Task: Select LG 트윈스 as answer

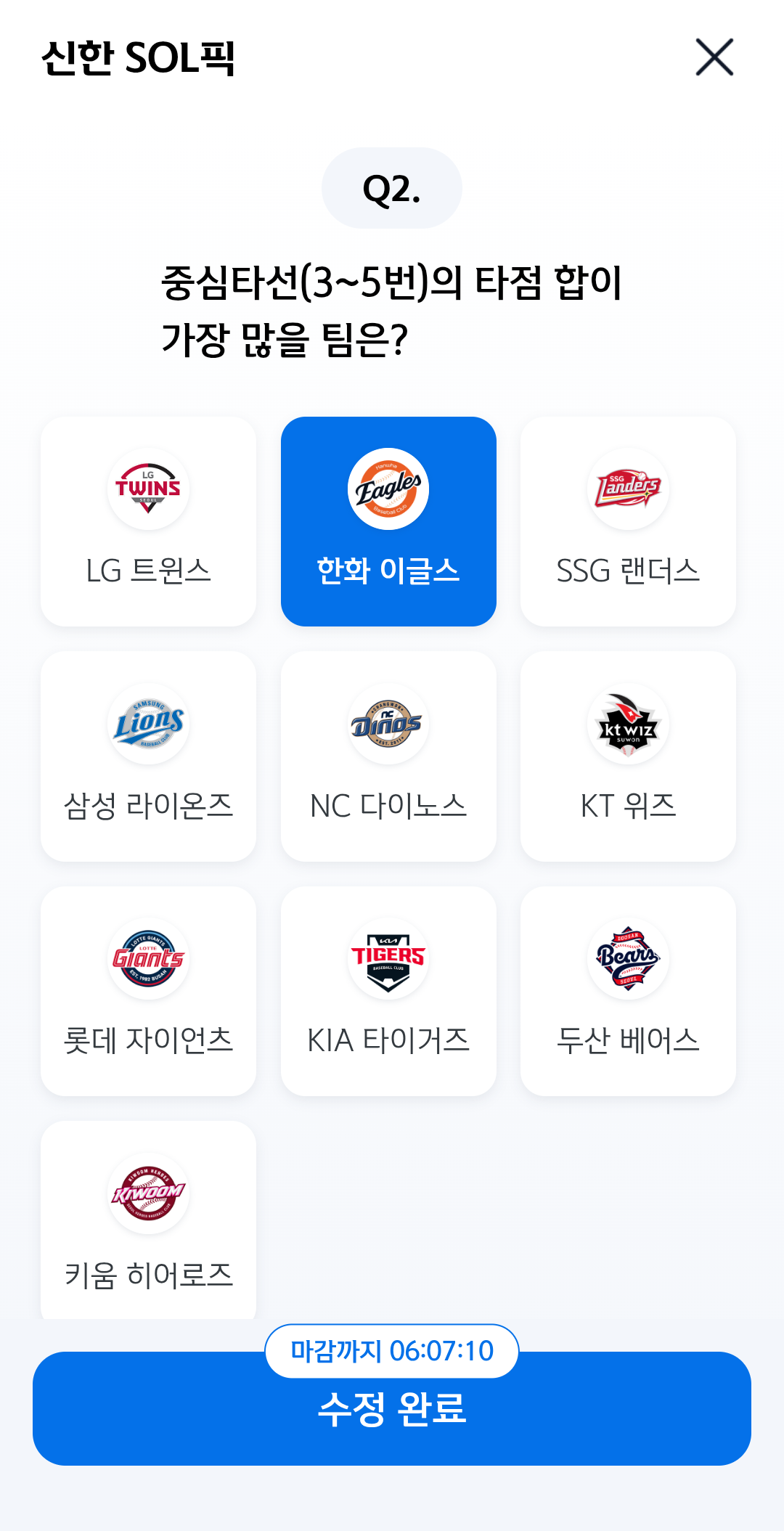Action: tap(148, 521)
